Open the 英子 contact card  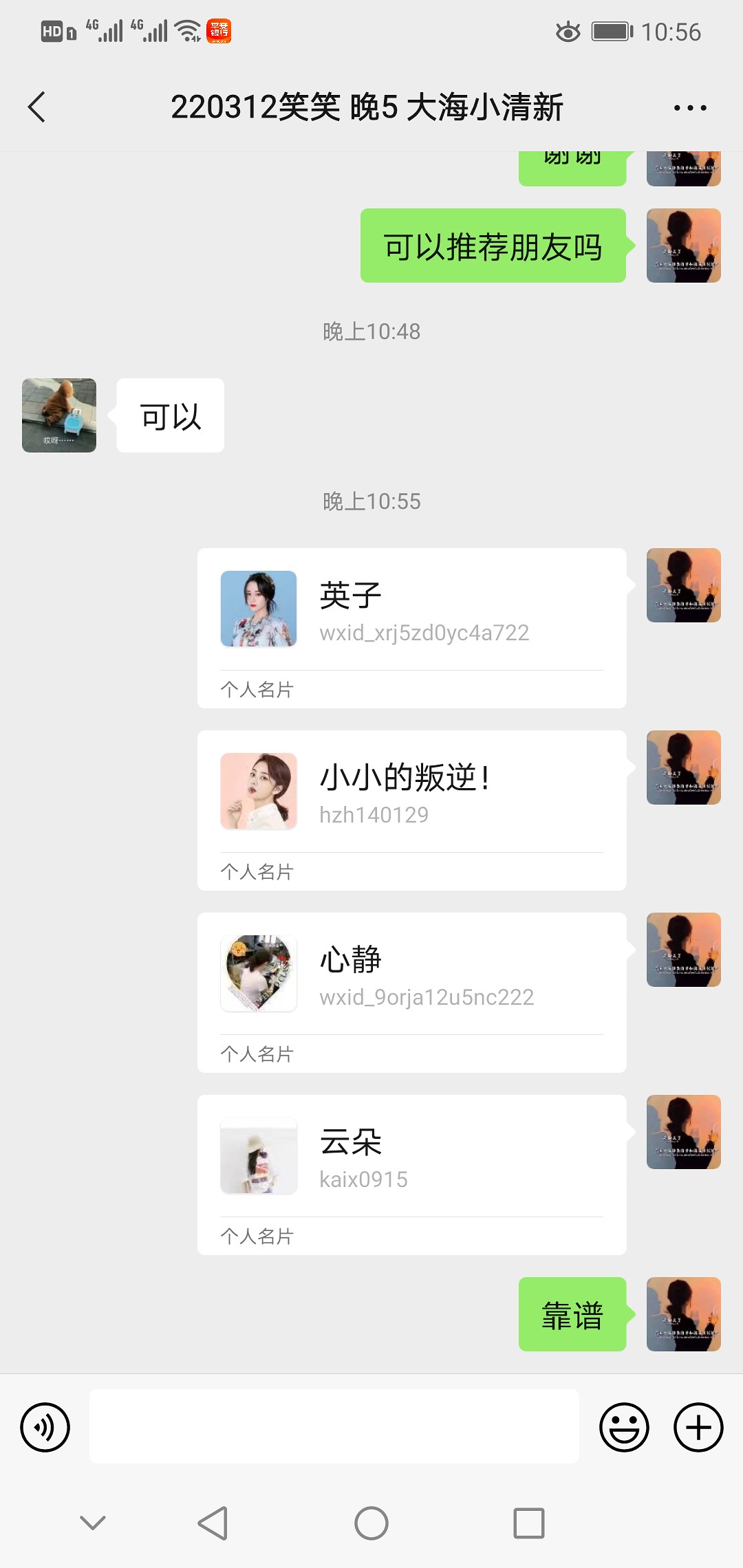[411, 627]
